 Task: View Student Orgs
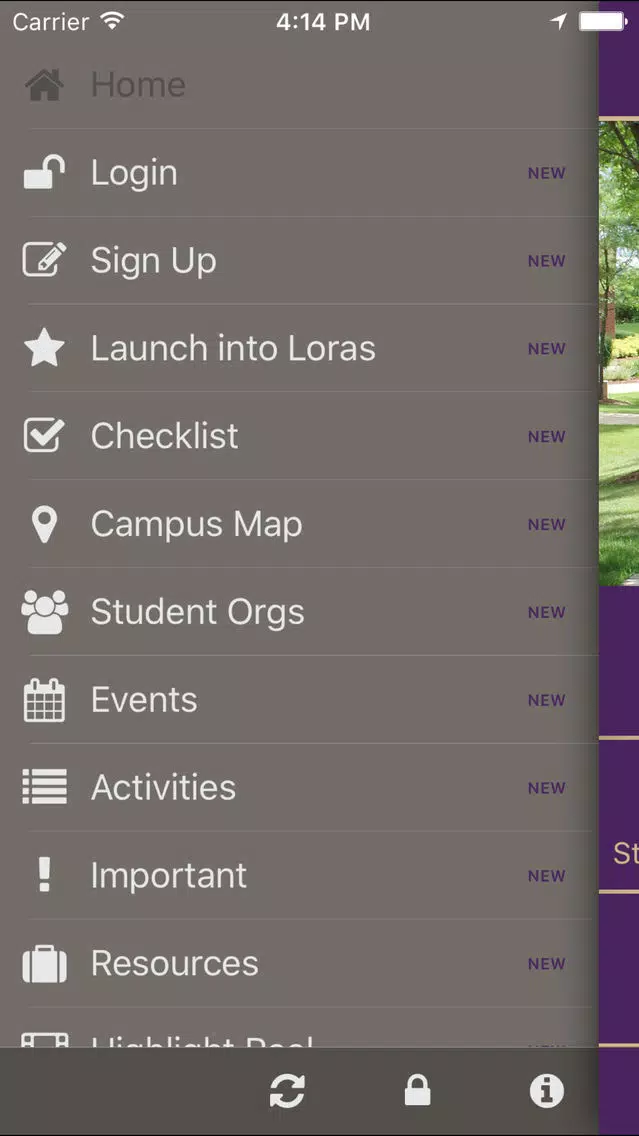point(299,612)
